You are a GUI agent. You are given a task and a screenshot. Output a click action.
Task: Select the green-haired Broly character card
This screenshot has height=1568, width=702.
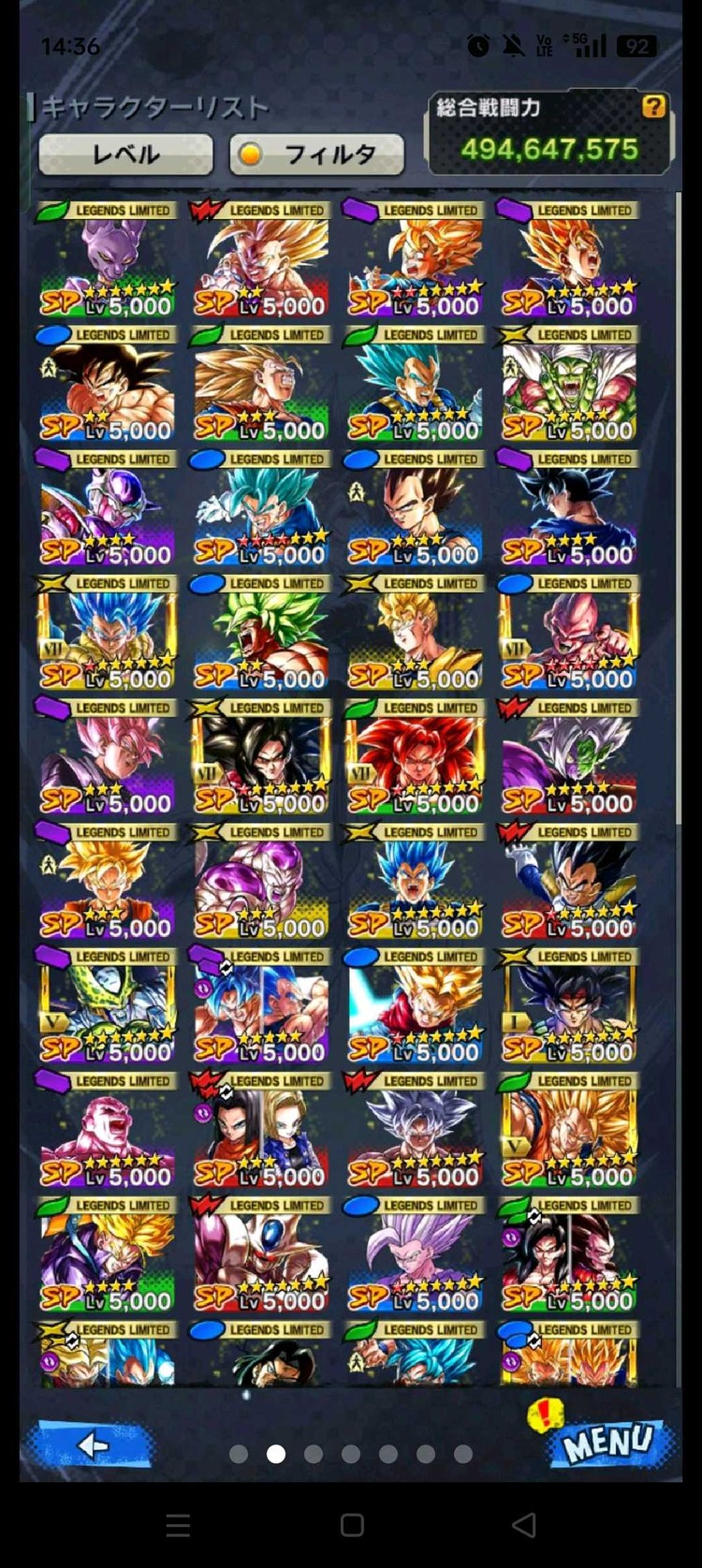pyautogui.click(x=260, y=633)
